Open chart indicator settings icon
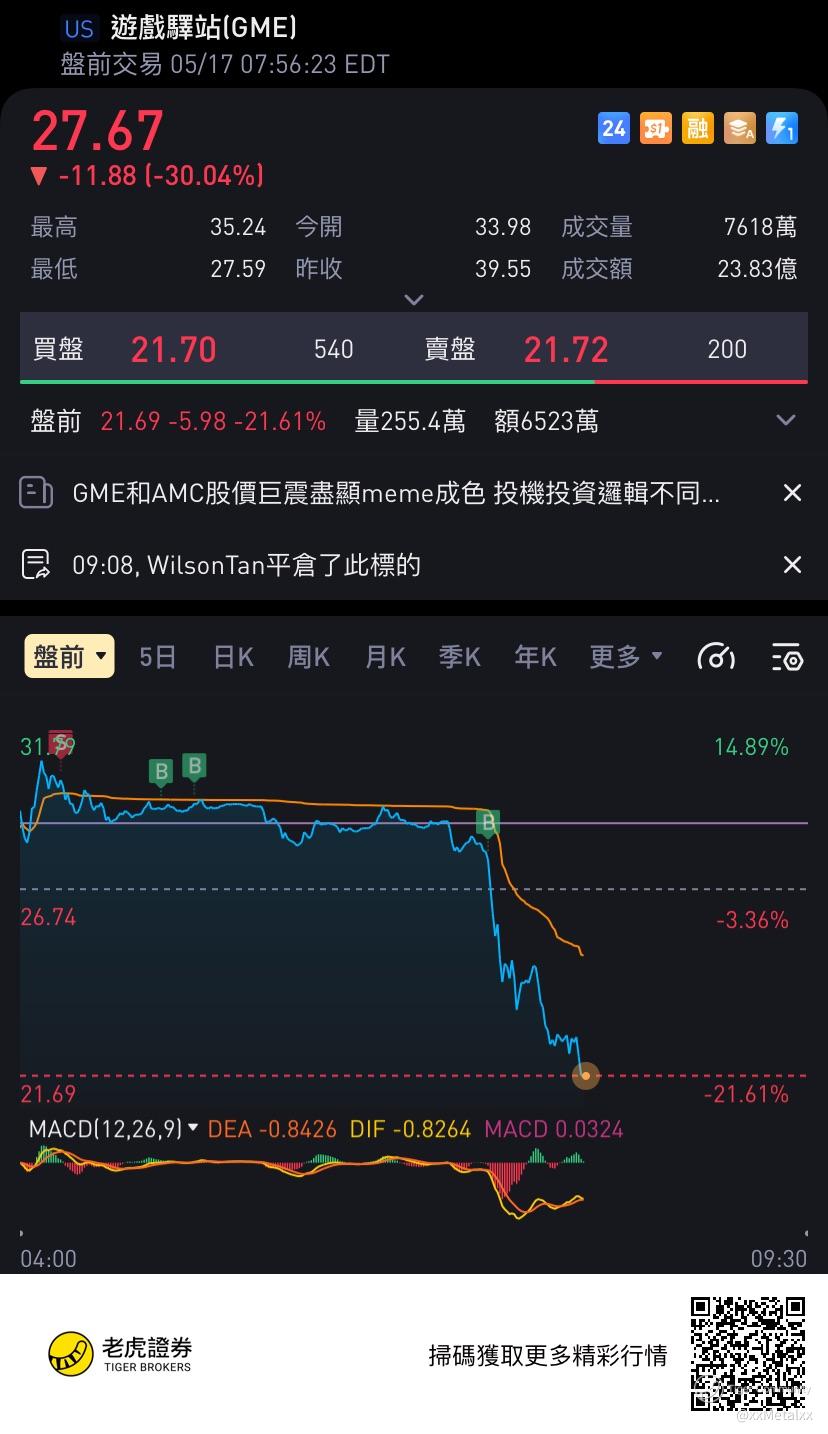 (x=788, y=657)
